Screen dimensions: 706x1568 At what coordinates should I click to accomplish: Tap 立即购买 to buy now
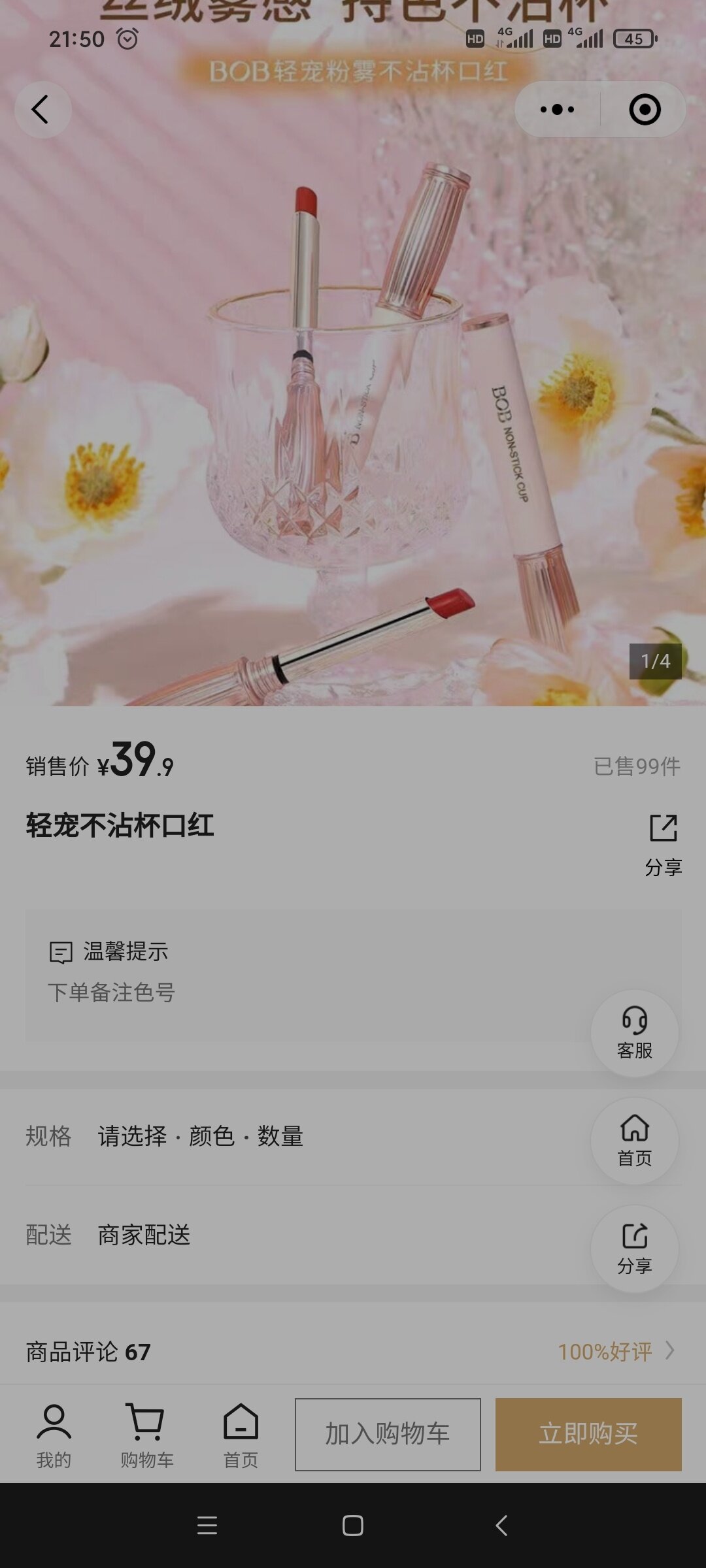(x=588, y=1434)
